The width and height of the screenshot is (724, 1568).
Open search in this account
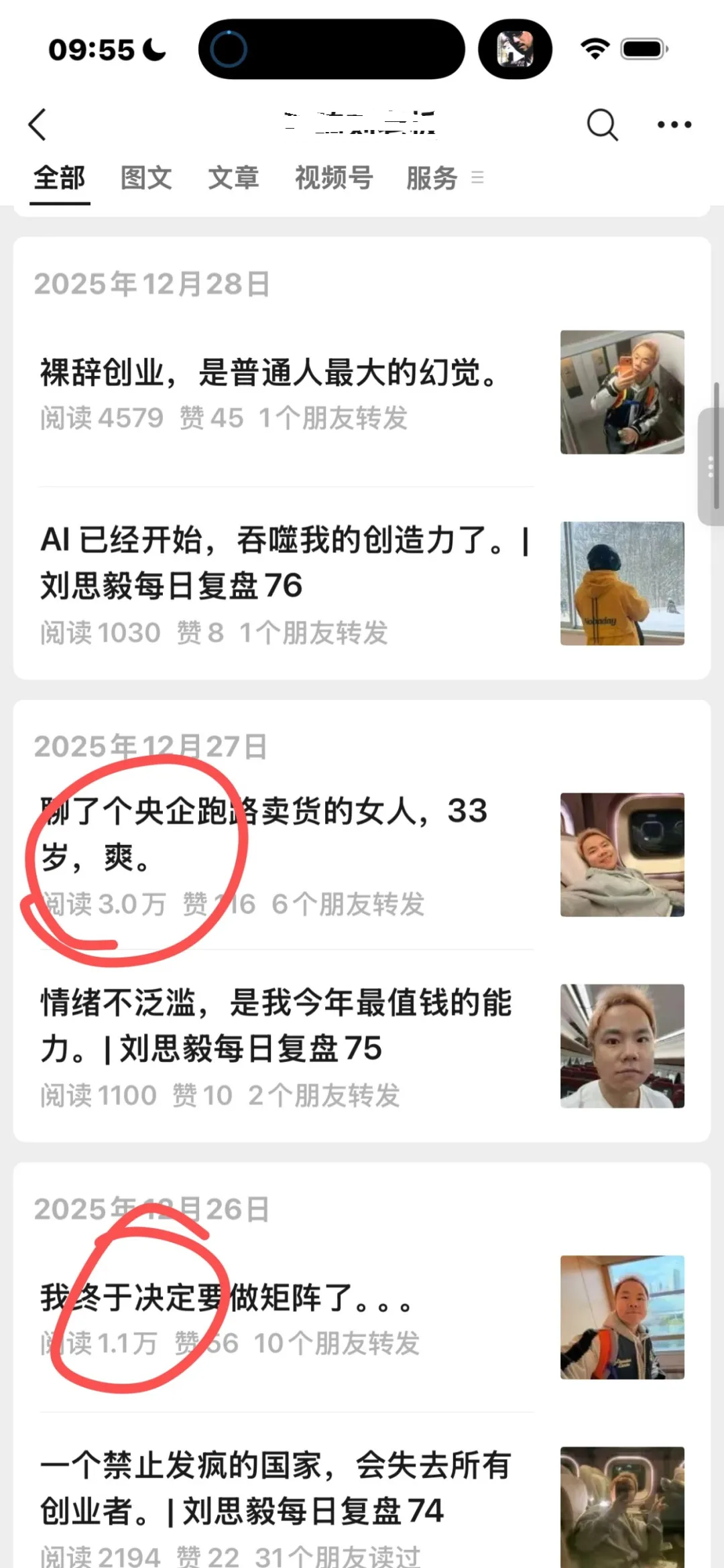[x=601, y=125]
